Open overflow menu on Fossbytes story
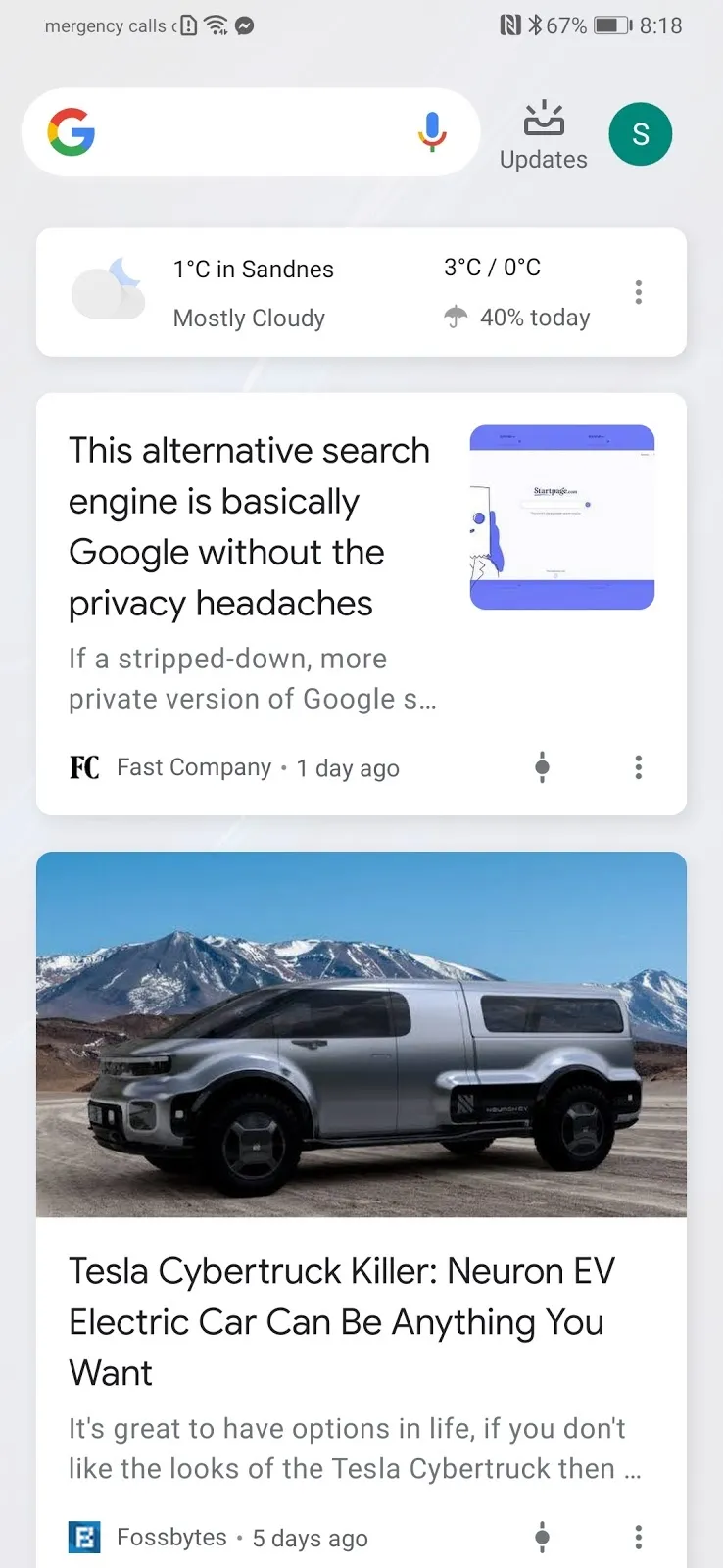 [639, 1537]
